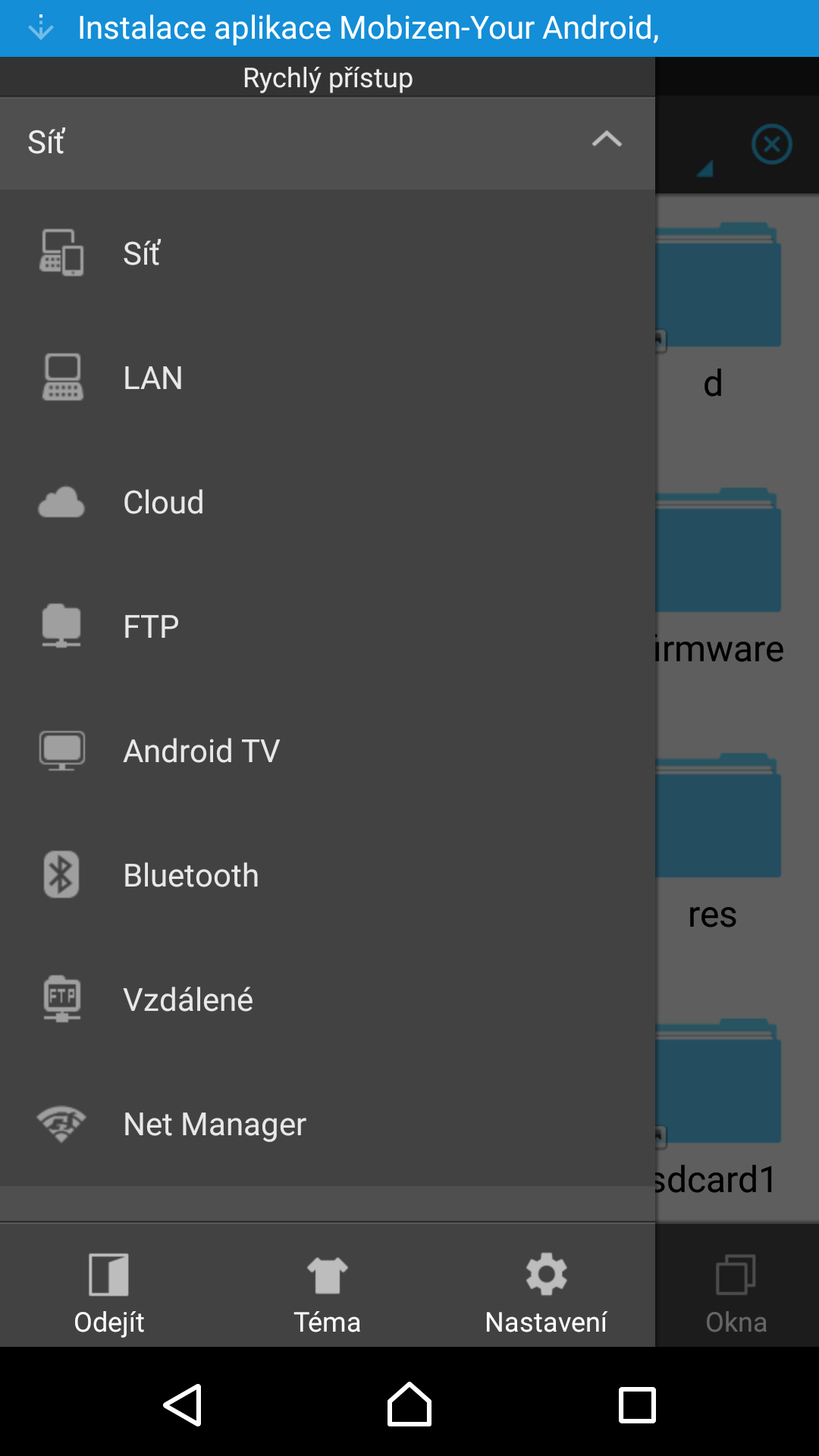Image resolution: width=819 pixels, height=1456 pixels.
Task: Open Vzdálené remote manager
Action: (328, 999)
